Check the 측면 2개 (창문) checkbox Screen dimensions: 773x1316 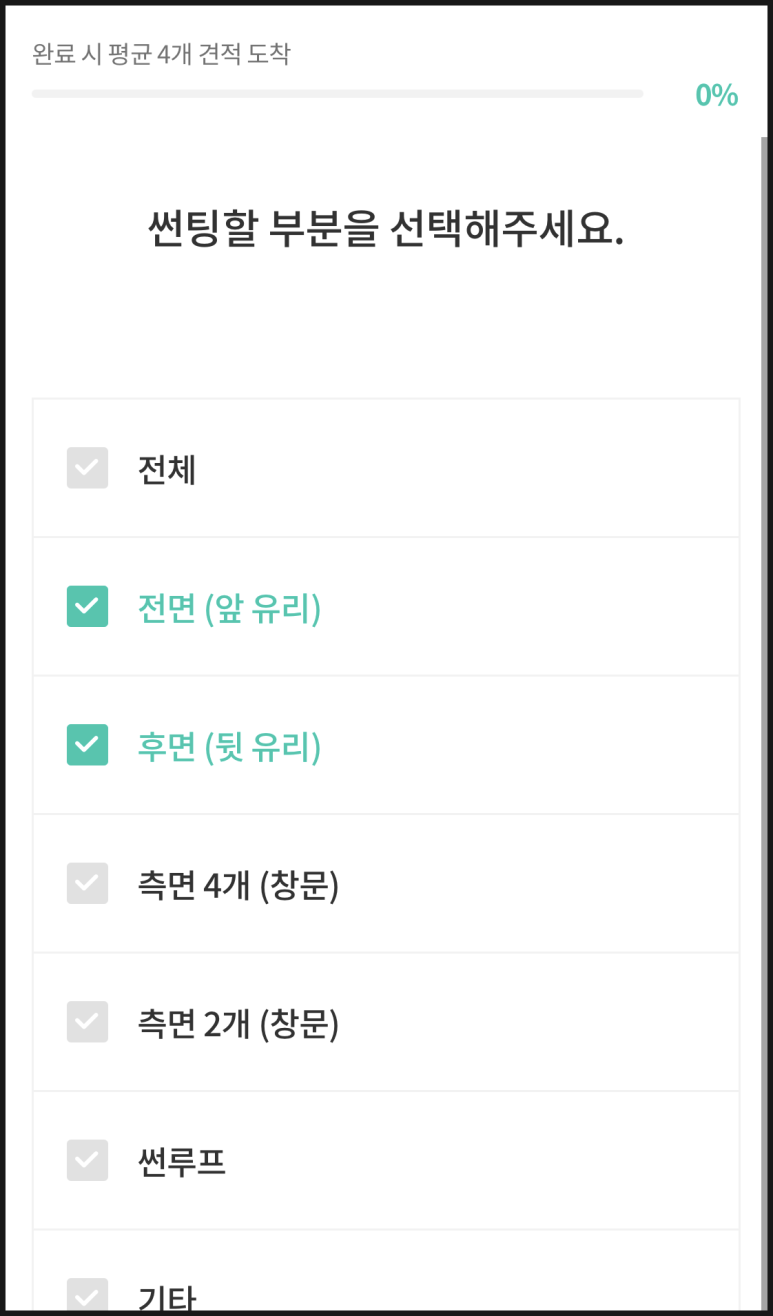point(87,1021)
